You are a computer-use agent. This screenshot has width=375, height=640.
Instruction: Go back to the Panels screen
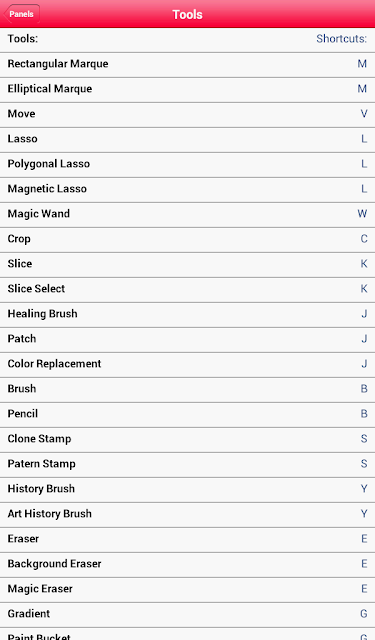pyautogui.click(x=21, y=14)
